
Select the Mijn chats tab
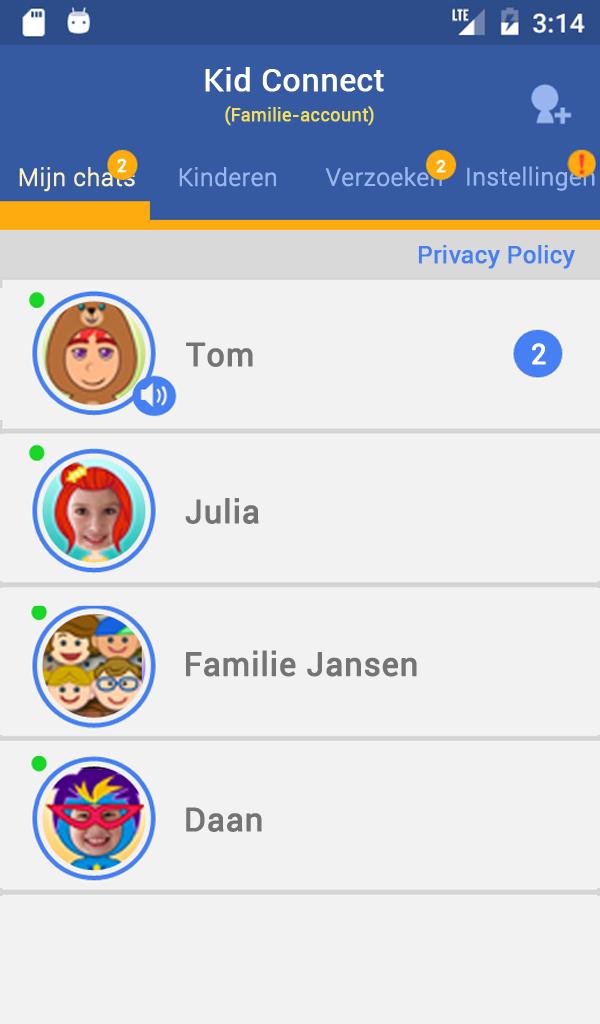[76, 178]
